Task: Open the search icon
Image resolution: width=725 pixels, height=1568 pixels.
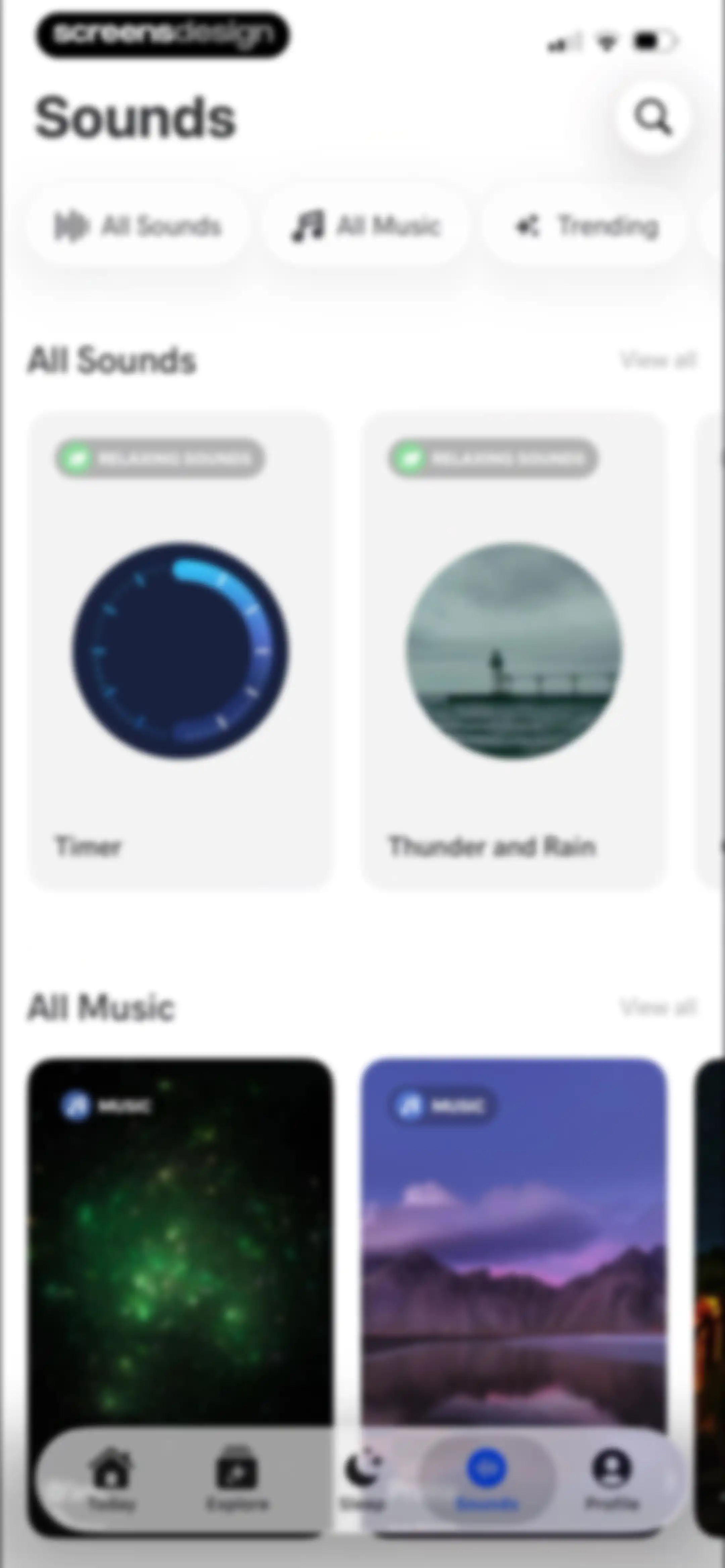Action: [x=652, y=116]
